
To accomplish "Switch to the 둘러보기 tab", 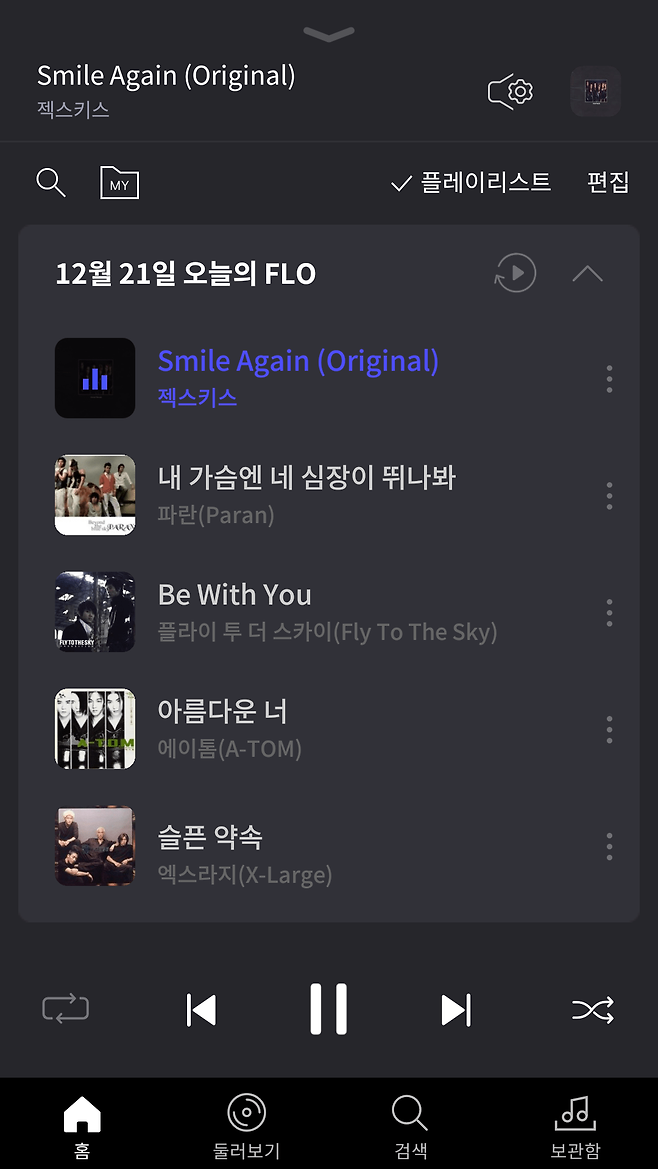I will pyautogui.click(x=246, y=1124).
